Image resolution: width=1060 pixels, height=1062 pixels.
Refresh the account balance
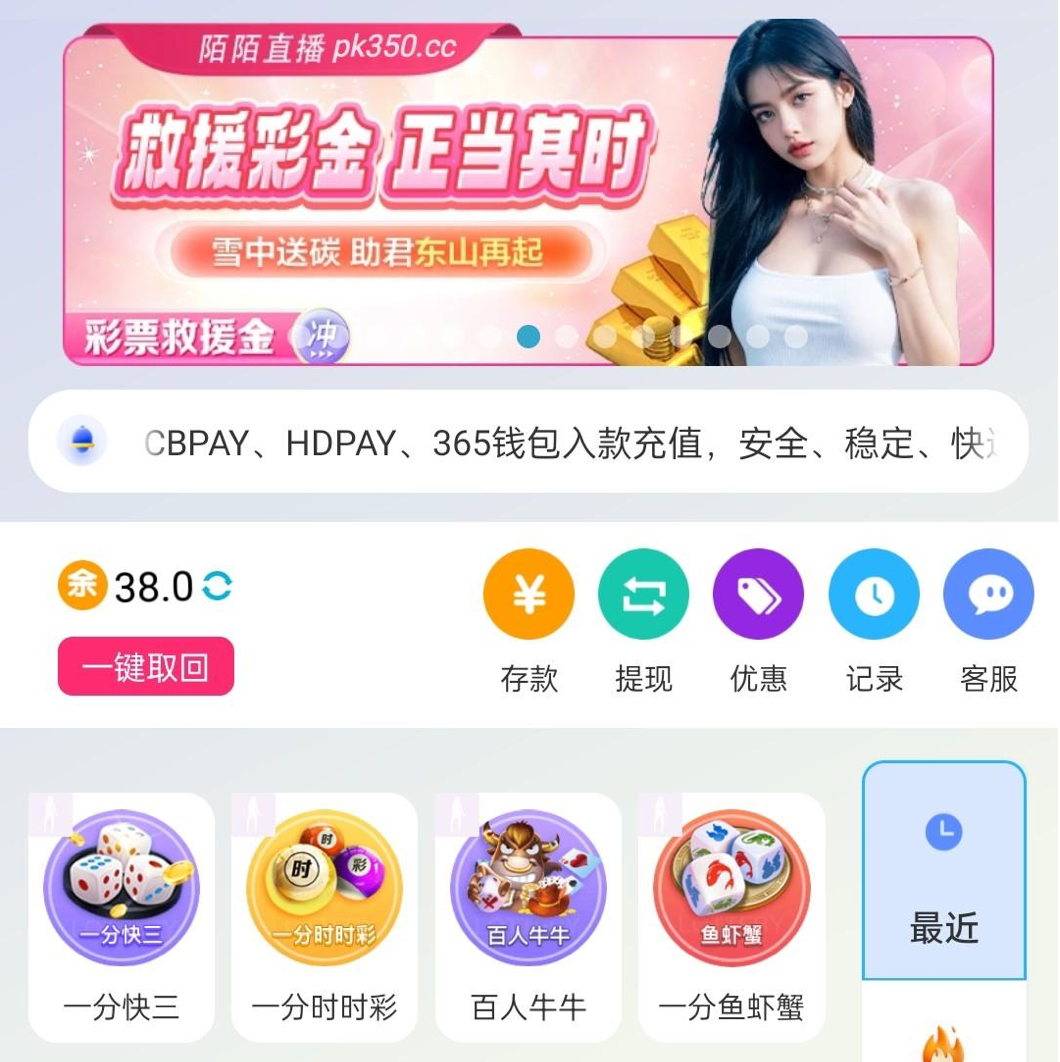217,587
